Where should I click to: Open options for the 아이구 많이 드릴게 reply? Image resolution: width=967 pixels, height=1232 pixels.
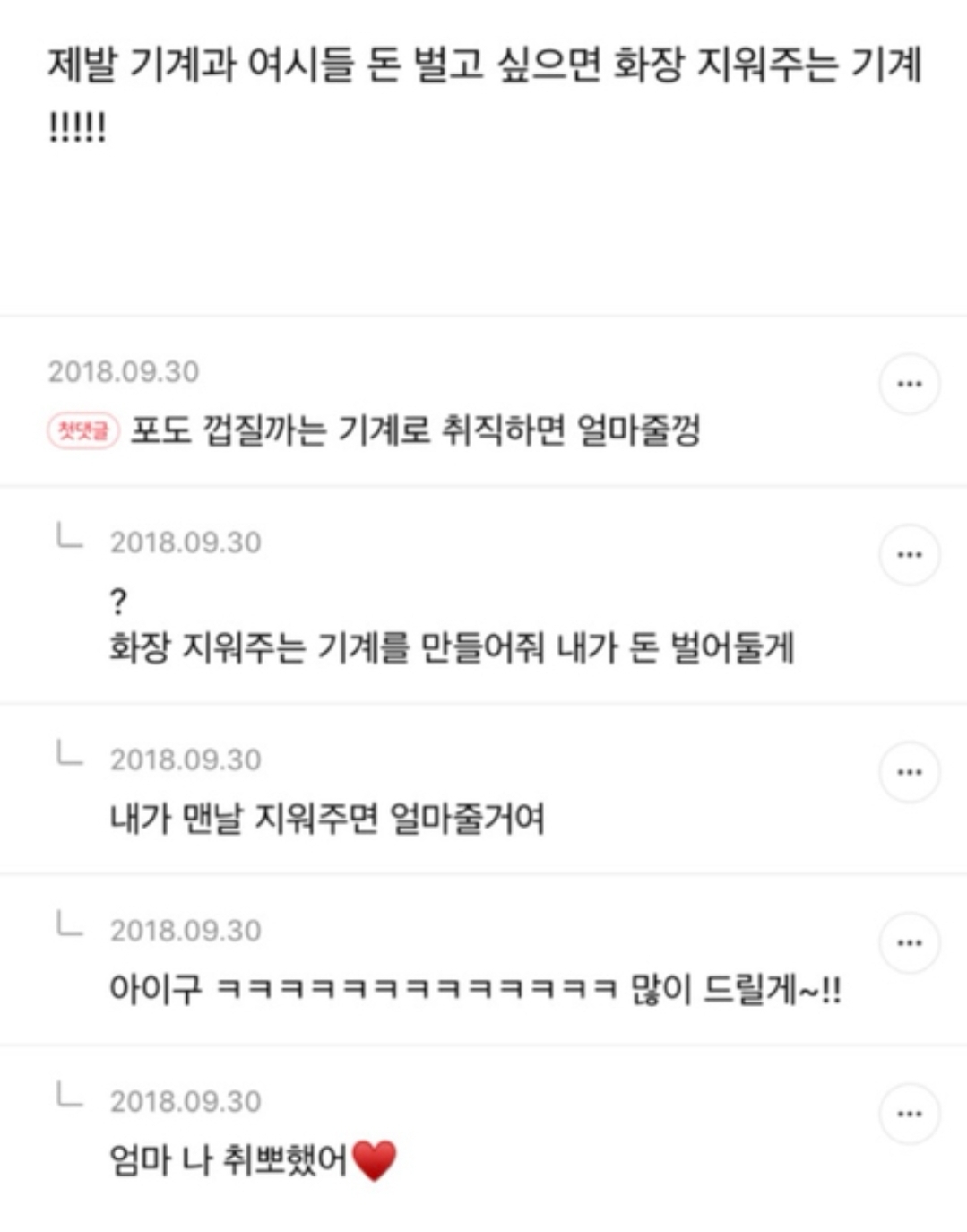[909, 942]
